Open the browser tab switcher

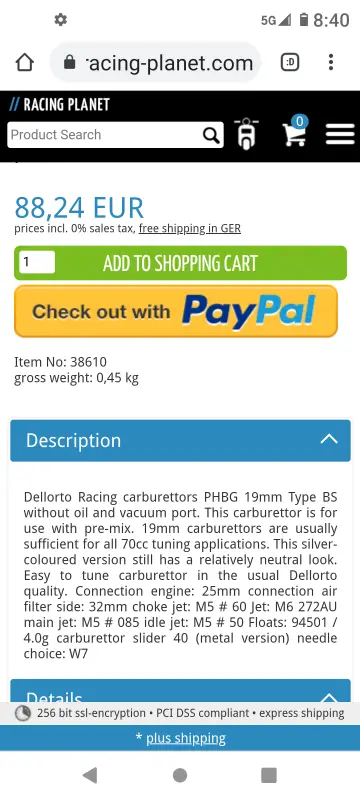click(290, 63)
